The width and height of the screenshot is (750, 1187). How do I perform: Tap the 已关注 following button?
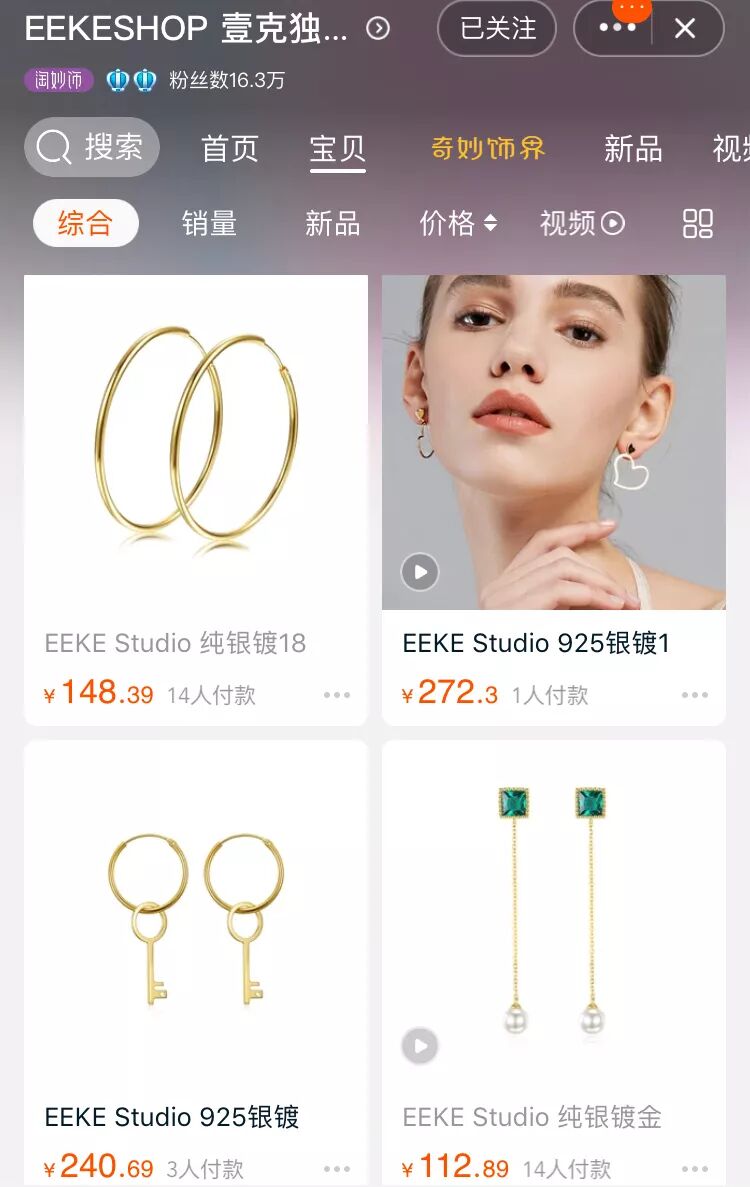pos(497,29)
